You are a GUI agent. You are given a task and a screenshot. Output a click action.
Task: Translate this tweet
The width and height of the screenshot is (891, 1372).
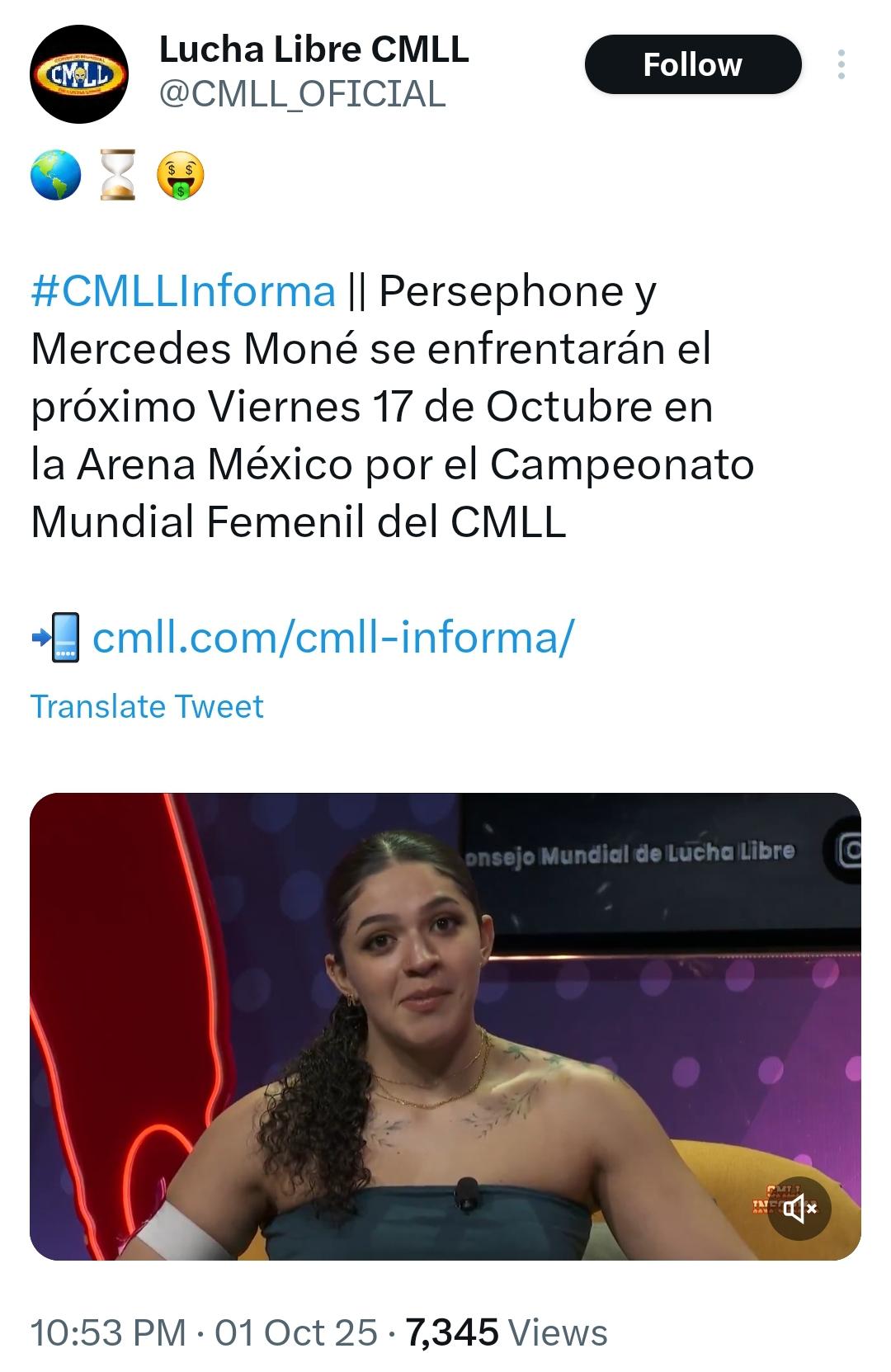pos(147,706)
